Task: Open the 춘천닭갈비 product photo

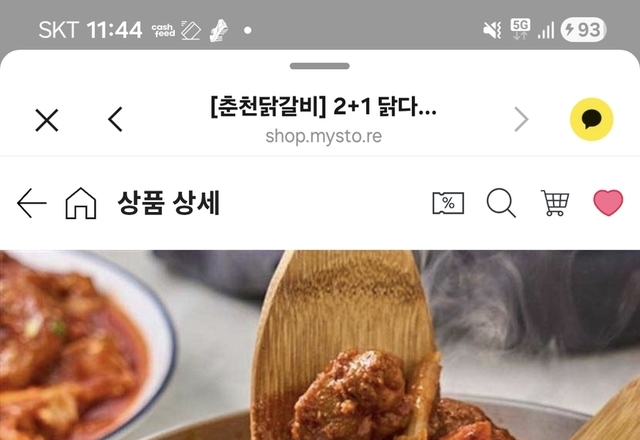Action: [320, 345]
